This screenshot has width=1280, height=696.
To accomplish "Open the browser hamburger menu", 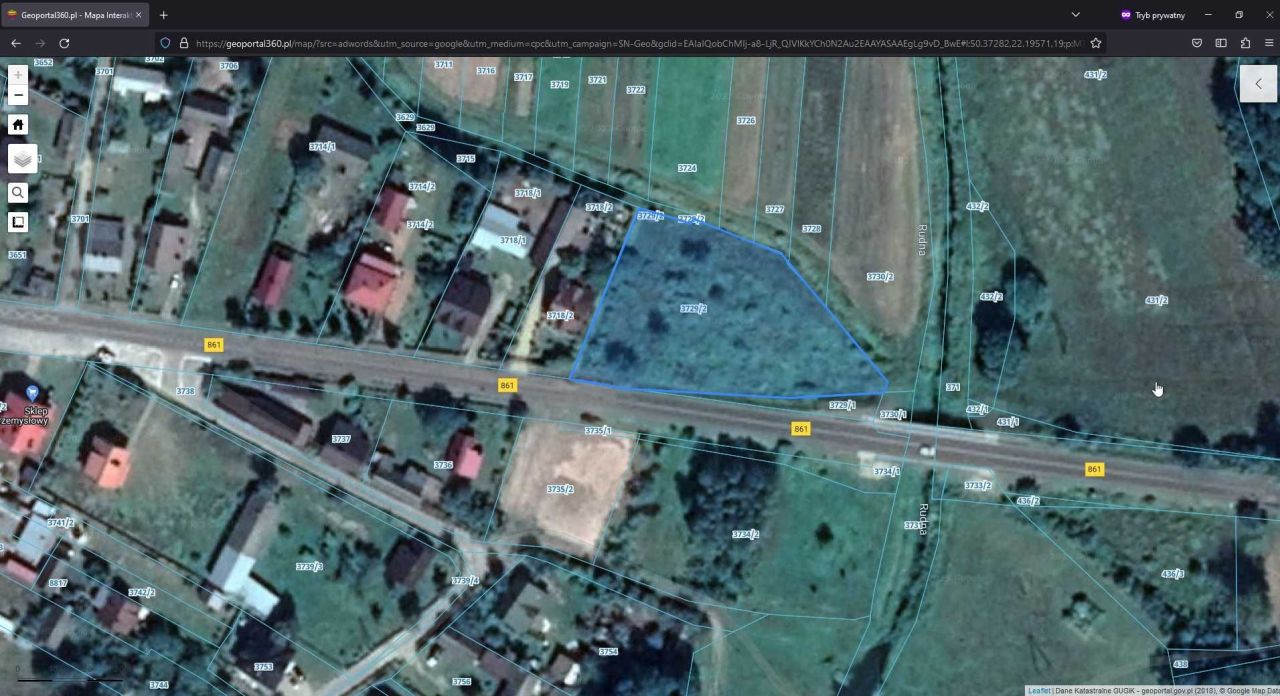I will tap(1269, 43).
